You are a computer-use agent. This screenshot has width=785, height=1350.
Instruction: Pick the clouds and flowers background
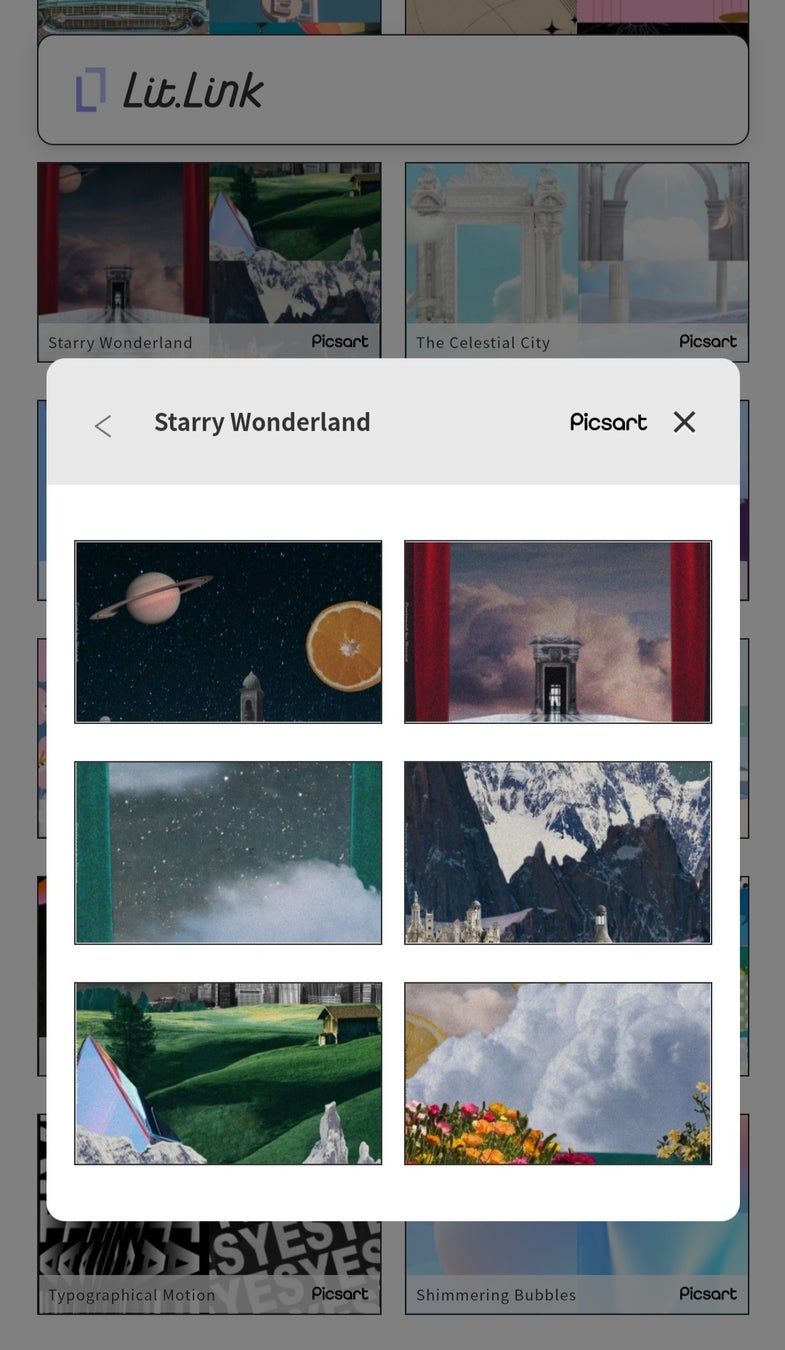pos(558,1074)
